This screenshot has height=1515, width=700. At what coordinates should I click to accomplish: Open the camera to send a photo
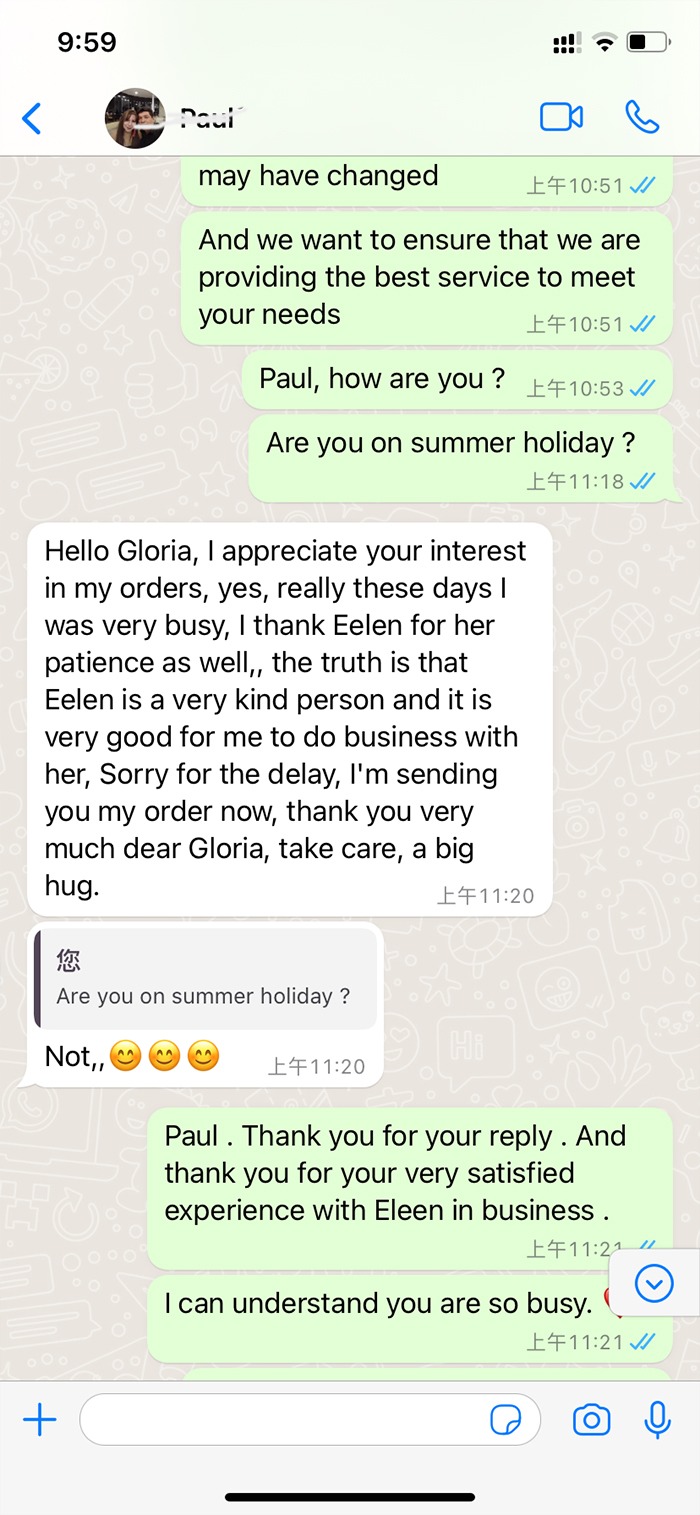click(x=591, y=1419)
